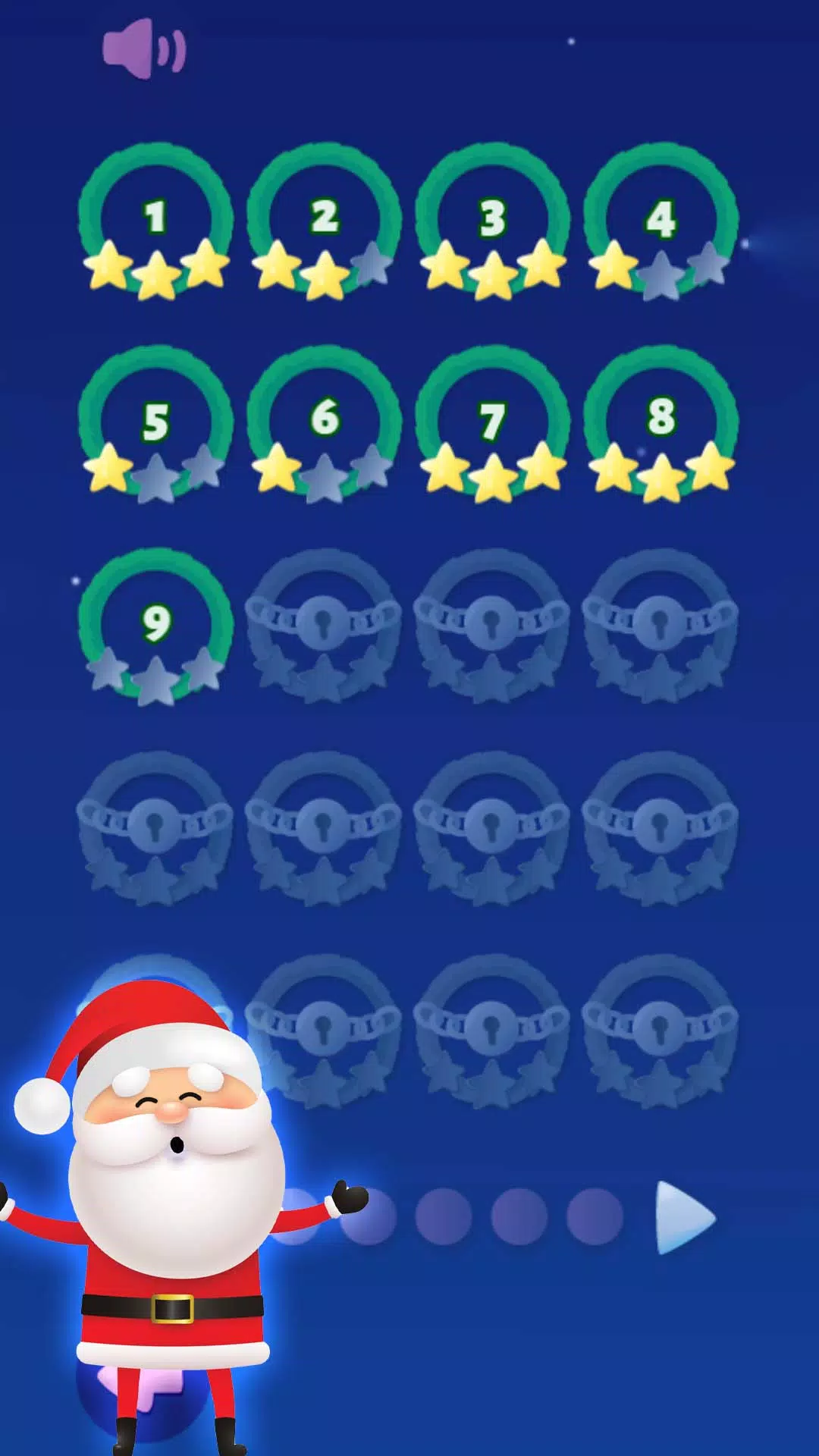Start the unfinished level 9
Image resolution: width=819 pixels, height=1456 pixels.
pyautogui.click(x=156, y=623)
